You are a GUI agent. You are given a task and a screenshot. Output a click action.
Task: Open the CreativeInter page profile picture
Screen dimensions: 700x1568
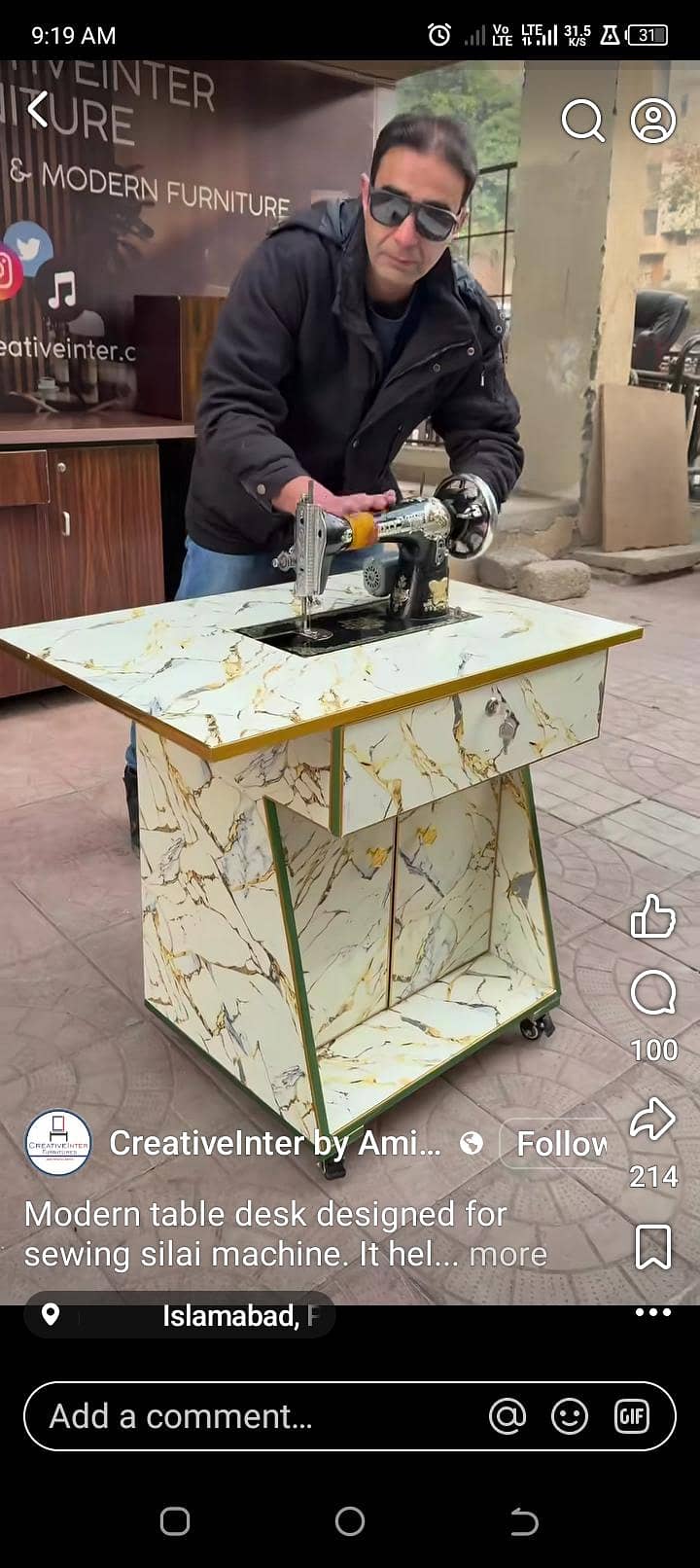click(58, 1143)
